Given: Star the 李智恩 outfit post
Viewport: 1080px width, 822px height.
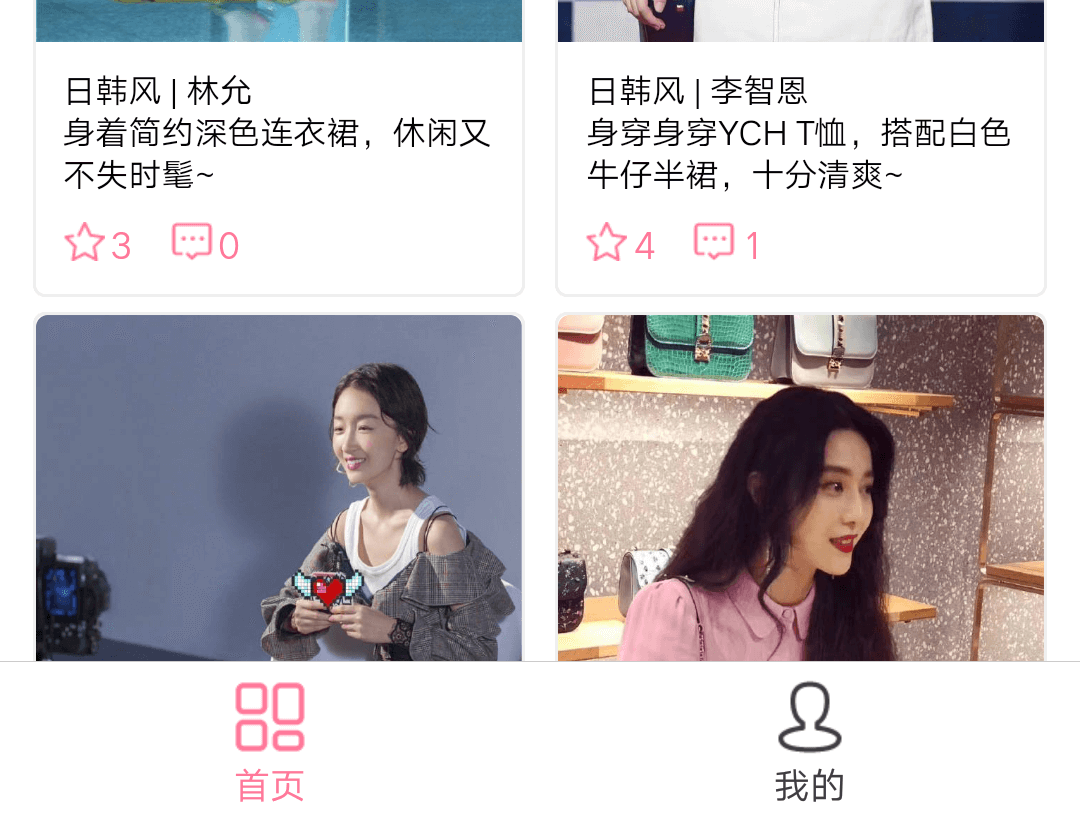Looking at the screenshot, I should click(x=607, y=243).
